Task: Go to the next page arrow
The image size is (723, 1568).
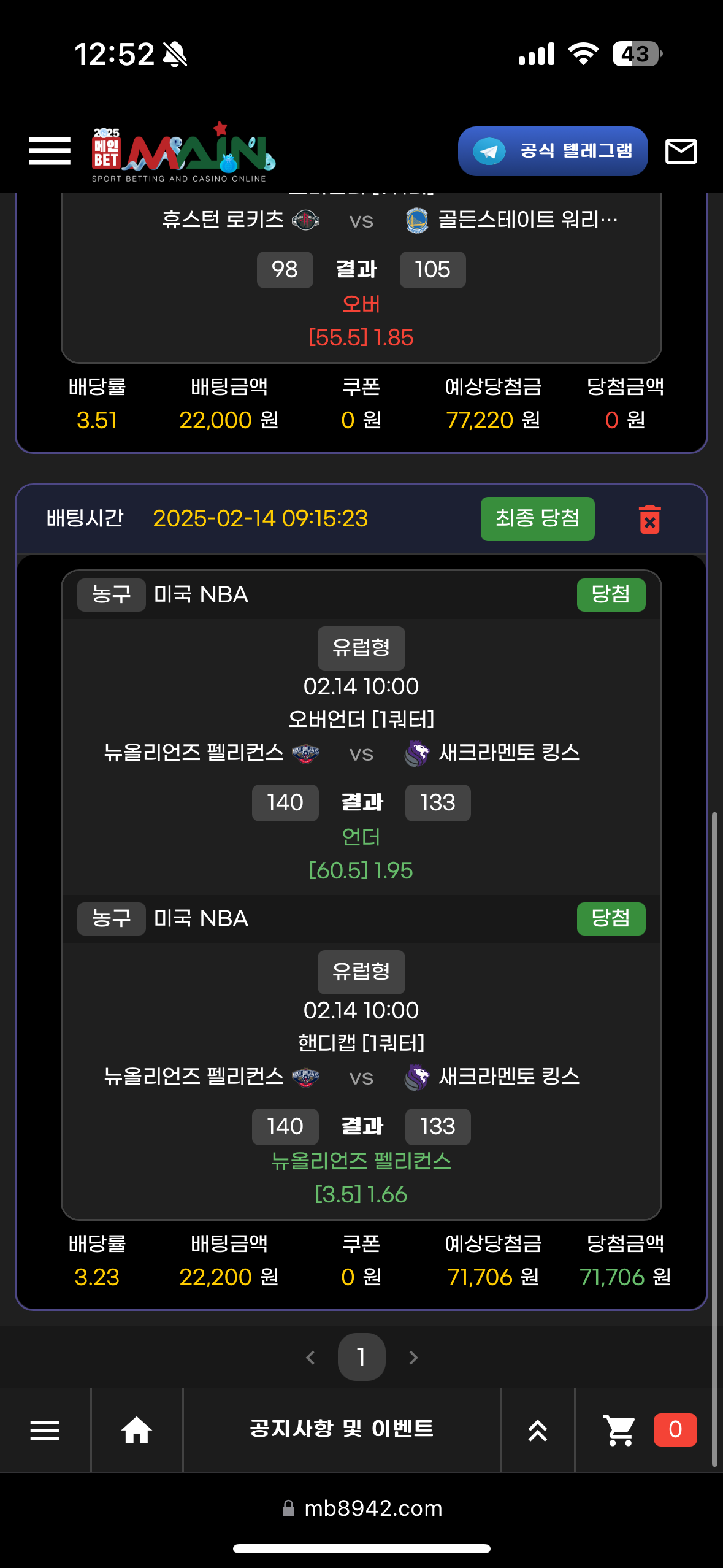Action: coord(413,1358)
